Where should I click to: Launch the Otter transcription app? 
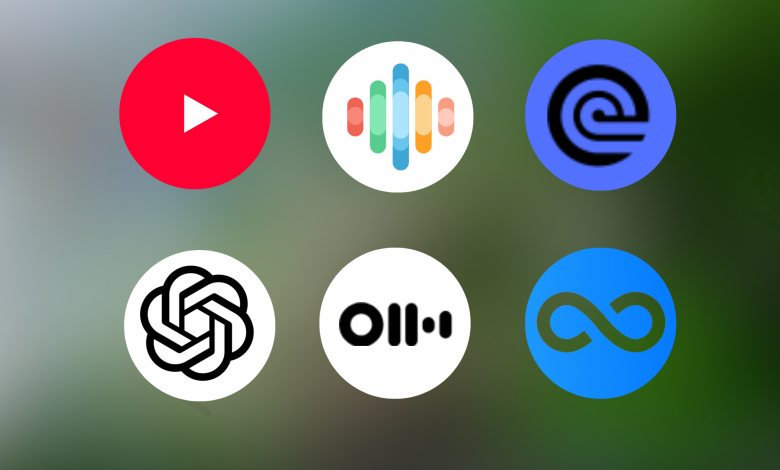[395, 323]
